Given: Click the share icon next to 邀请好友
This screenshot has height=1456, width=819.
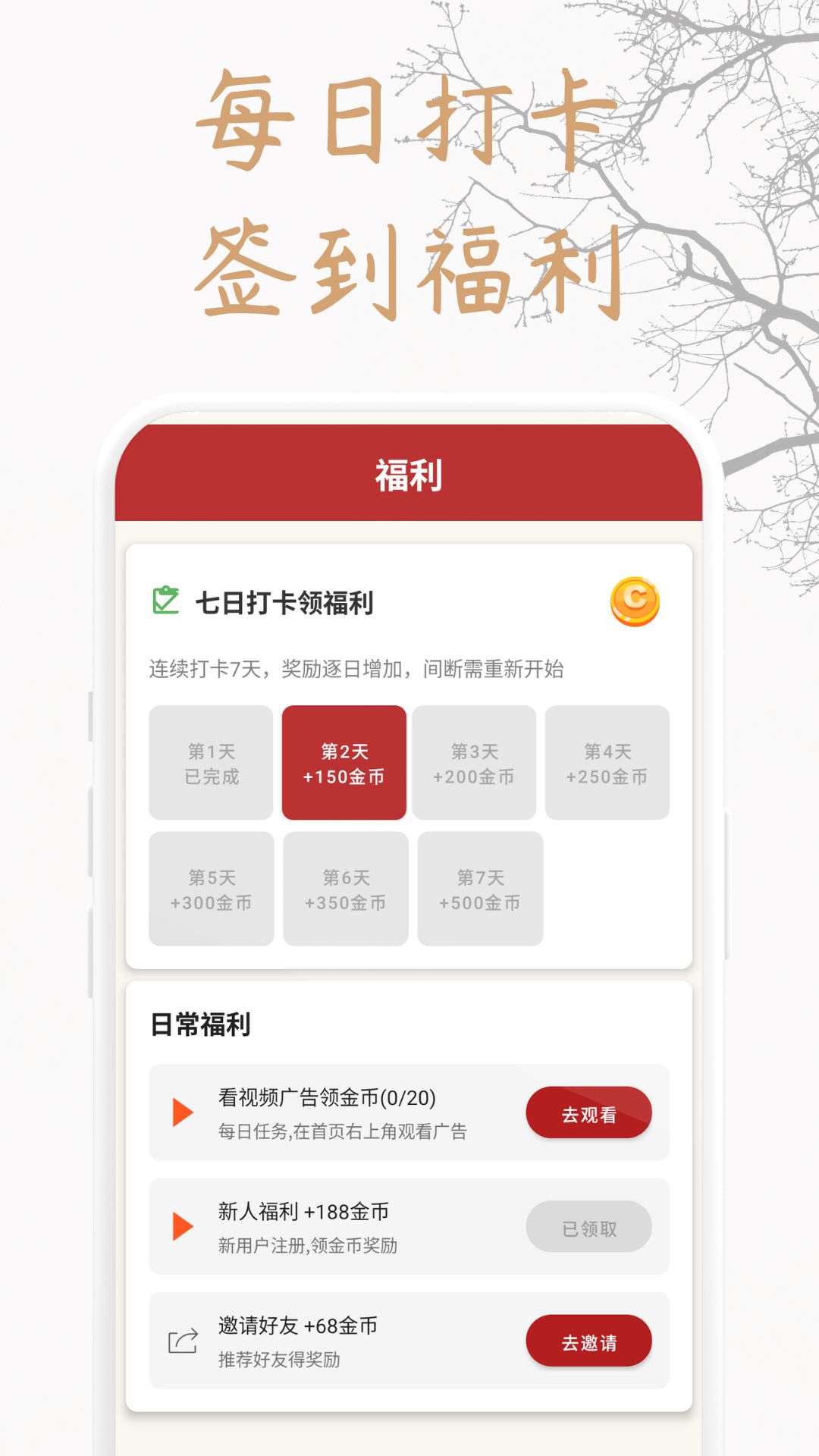Looking at the screenshot, I should pyautogui.click(x=181, y=1339).
